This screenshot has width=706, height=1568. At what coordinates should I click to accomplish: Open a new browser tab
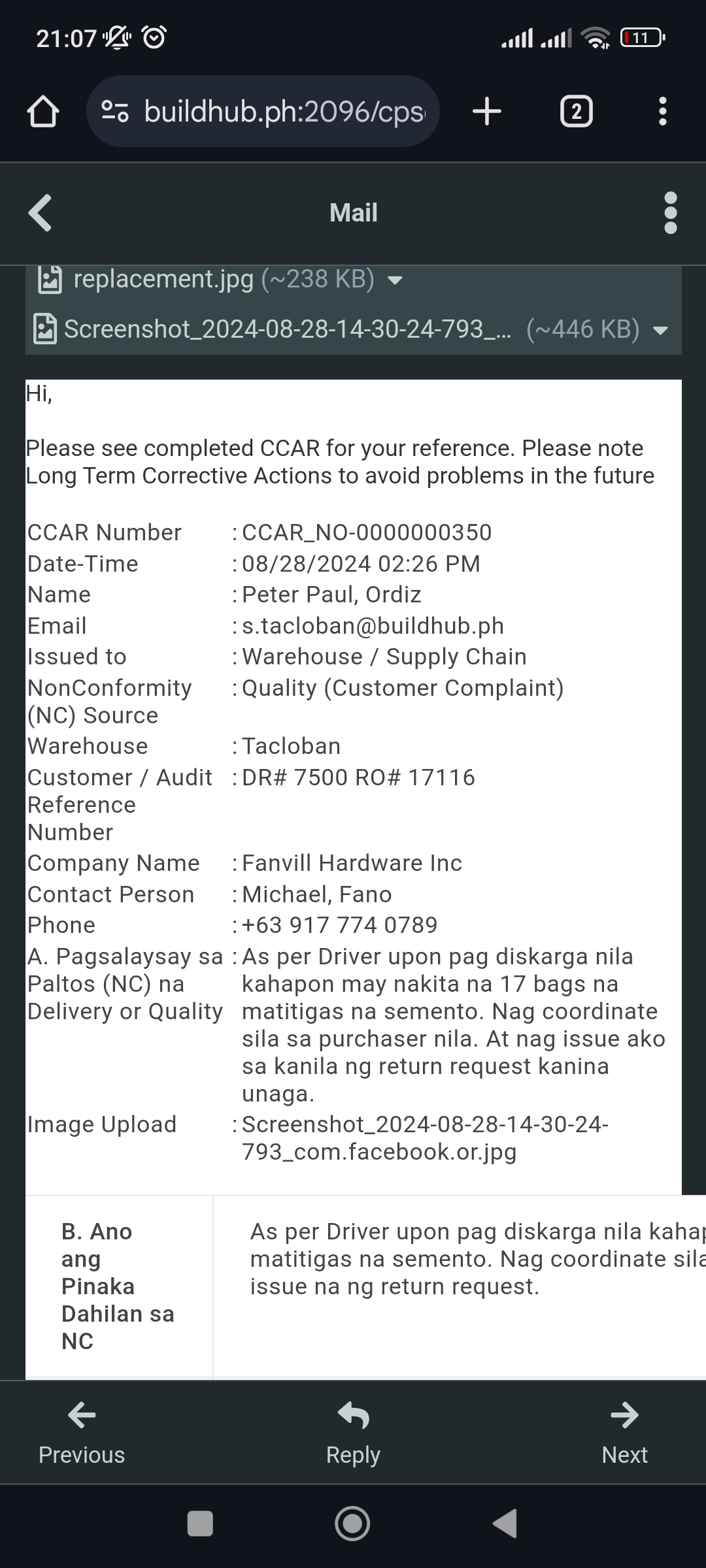[487, 112]
